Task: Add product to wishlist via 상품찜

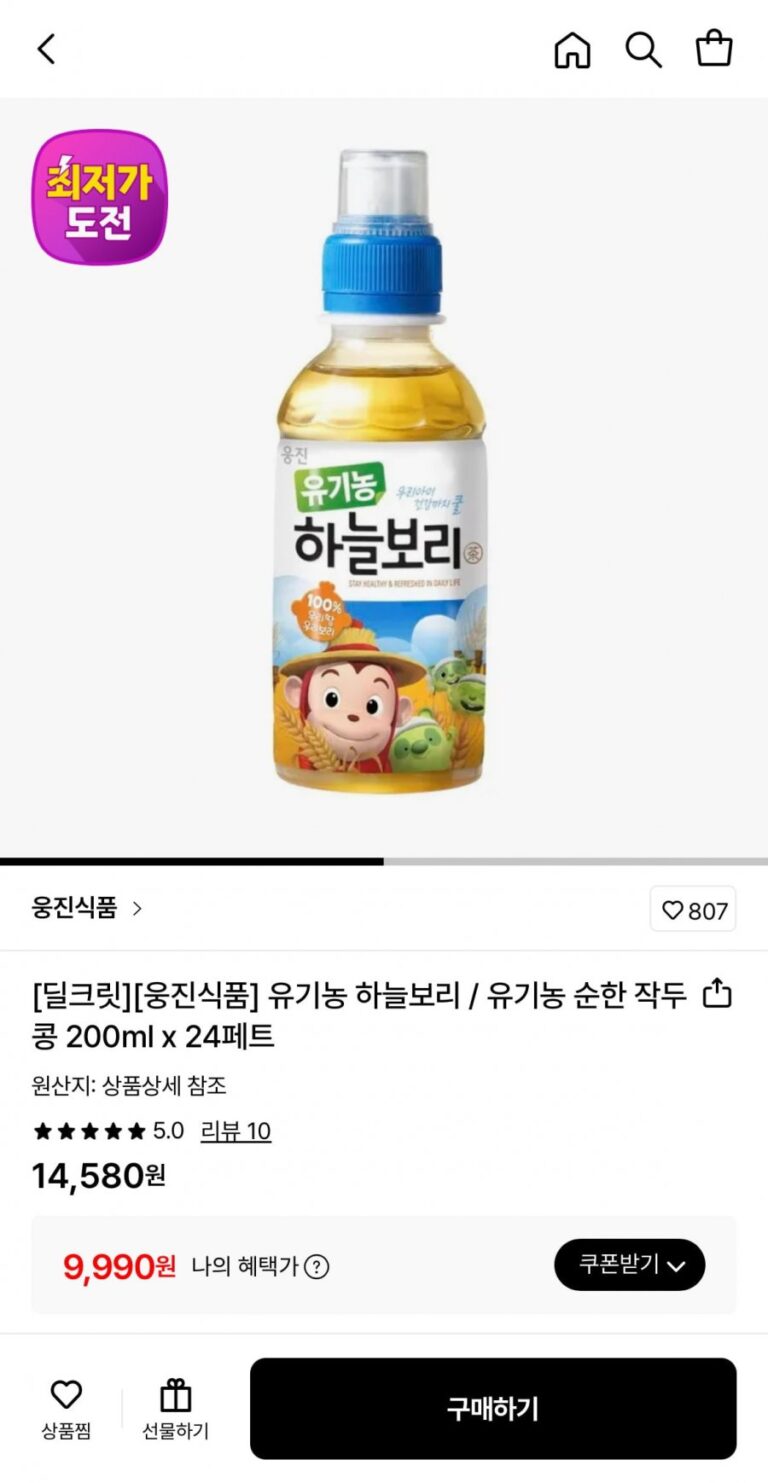Action: (x=66, y=1408)
